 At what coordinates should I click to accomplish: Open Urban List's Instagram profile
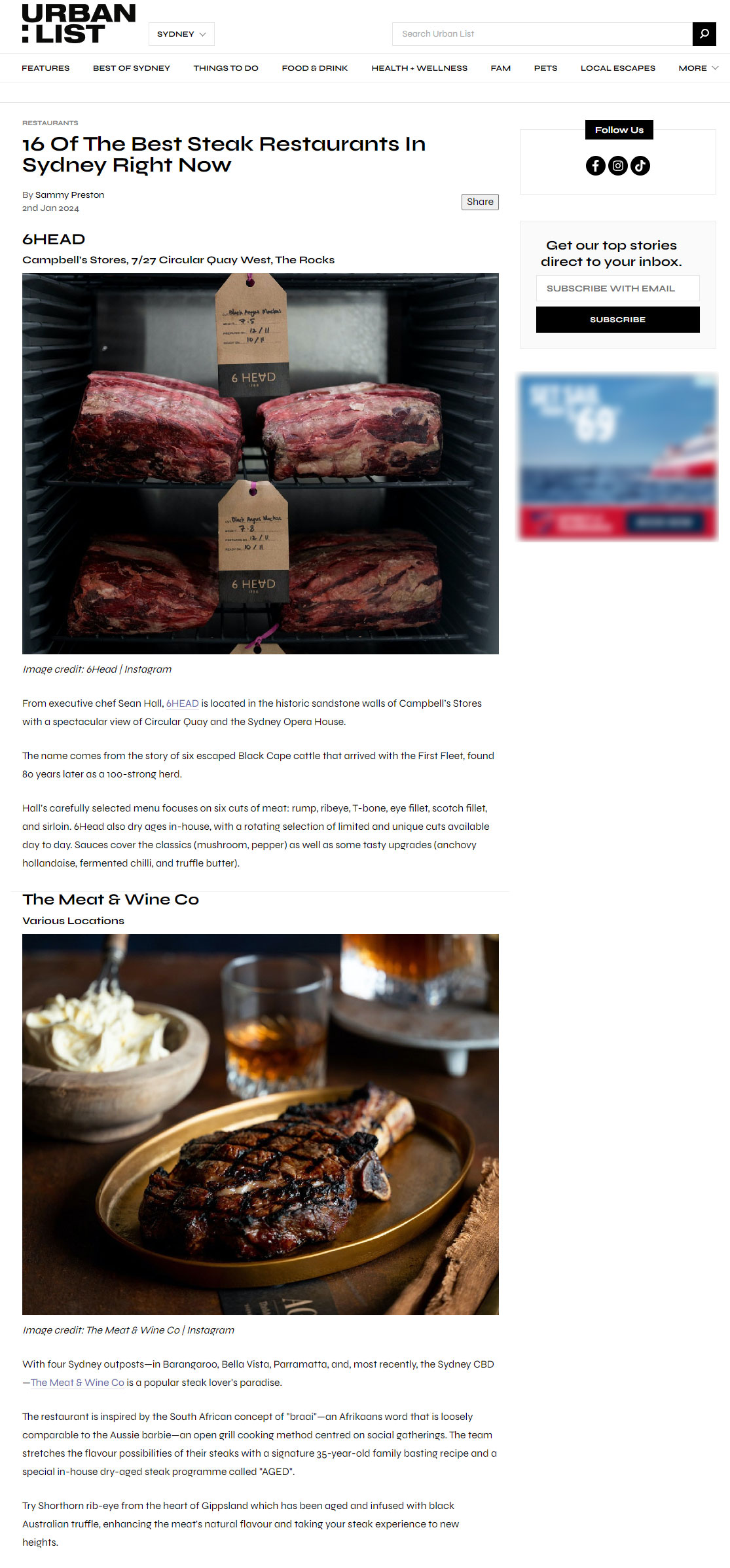coord(617,166)
